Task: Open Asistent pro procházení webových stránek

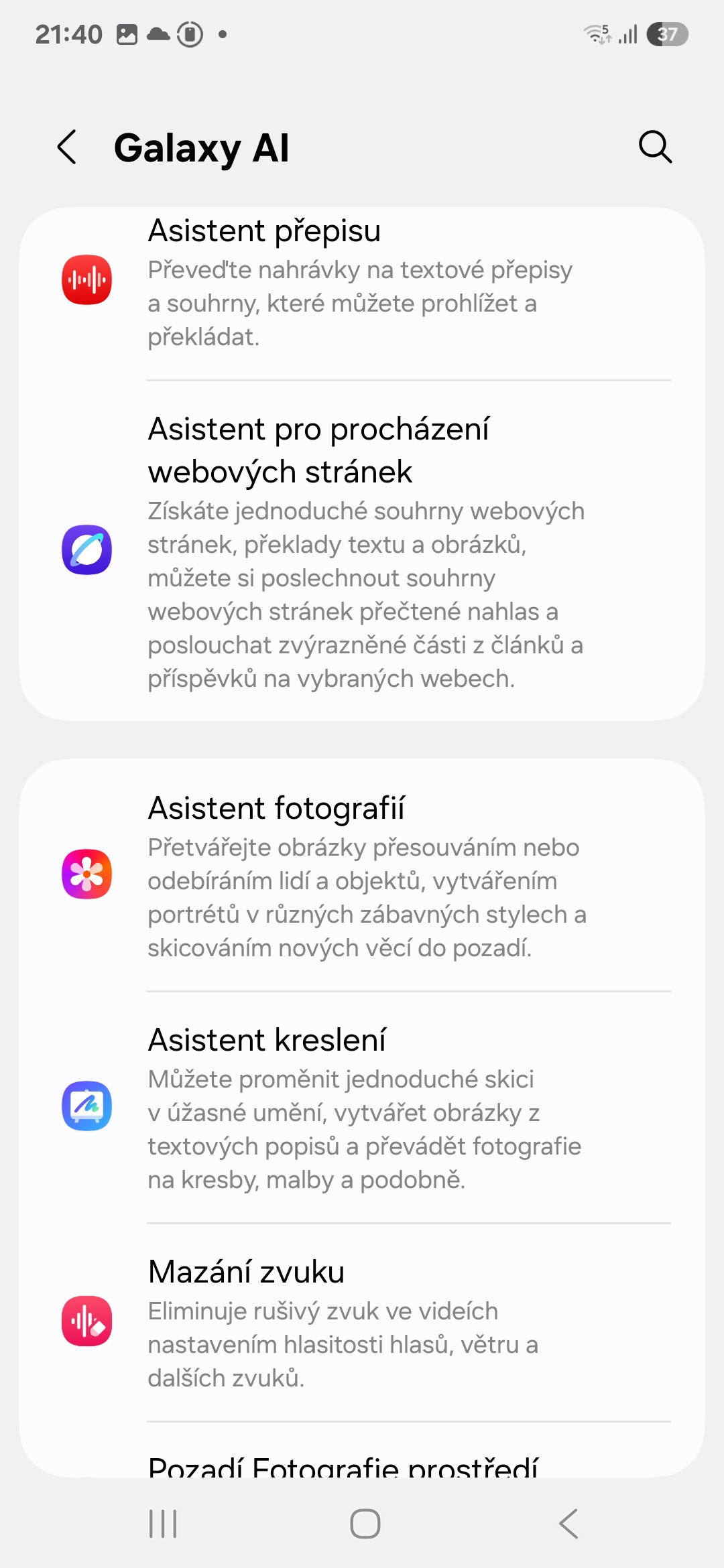Action: [x=362, y=551]
